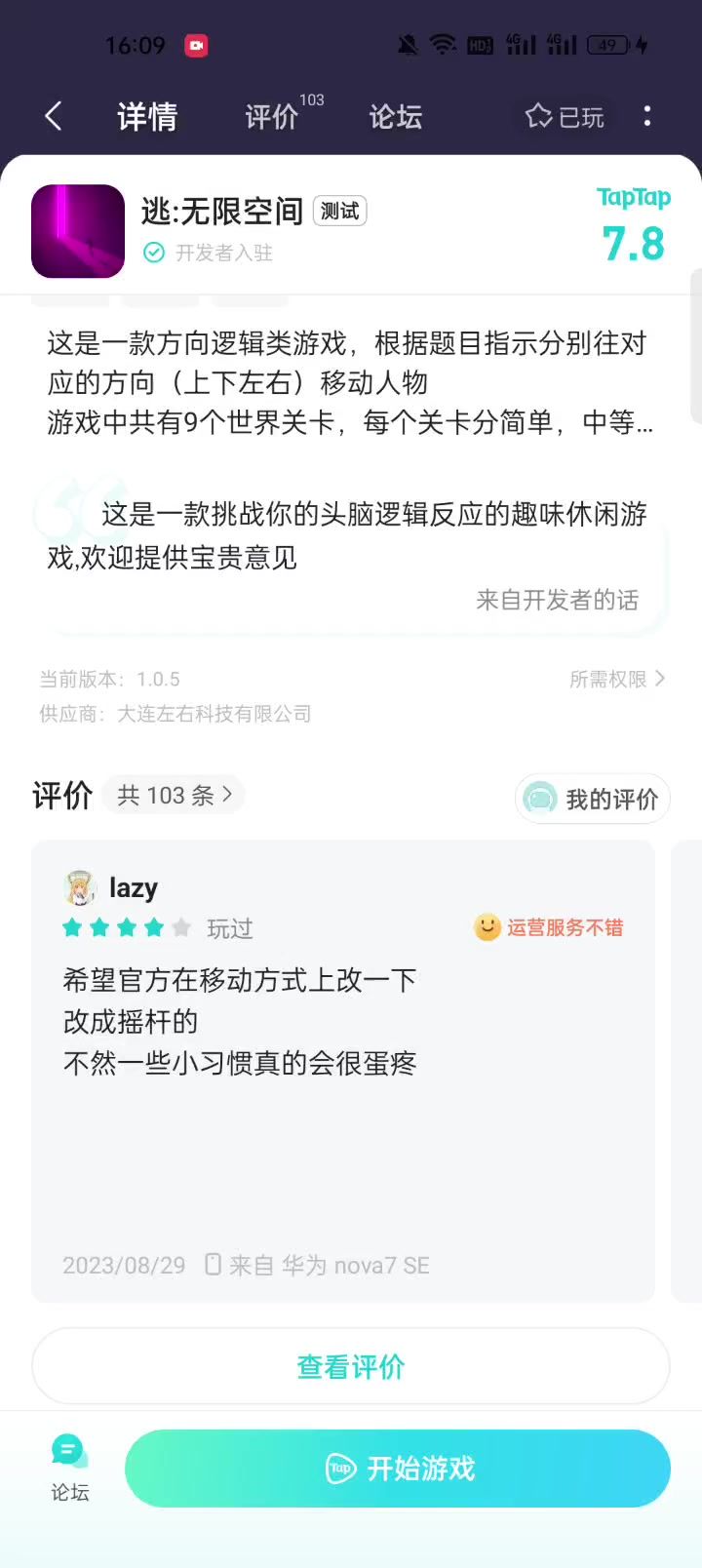The width and height of the screenshot is (702, 1568).
Task: Open the three-dot overflow menu
Action: (x=647, y=117)
